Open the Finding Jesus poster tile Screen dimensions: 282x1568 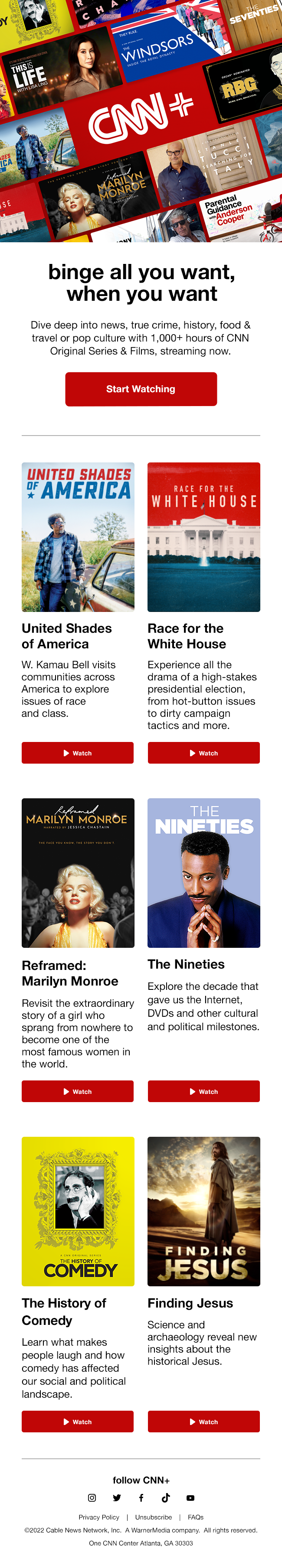(203, 1211)
